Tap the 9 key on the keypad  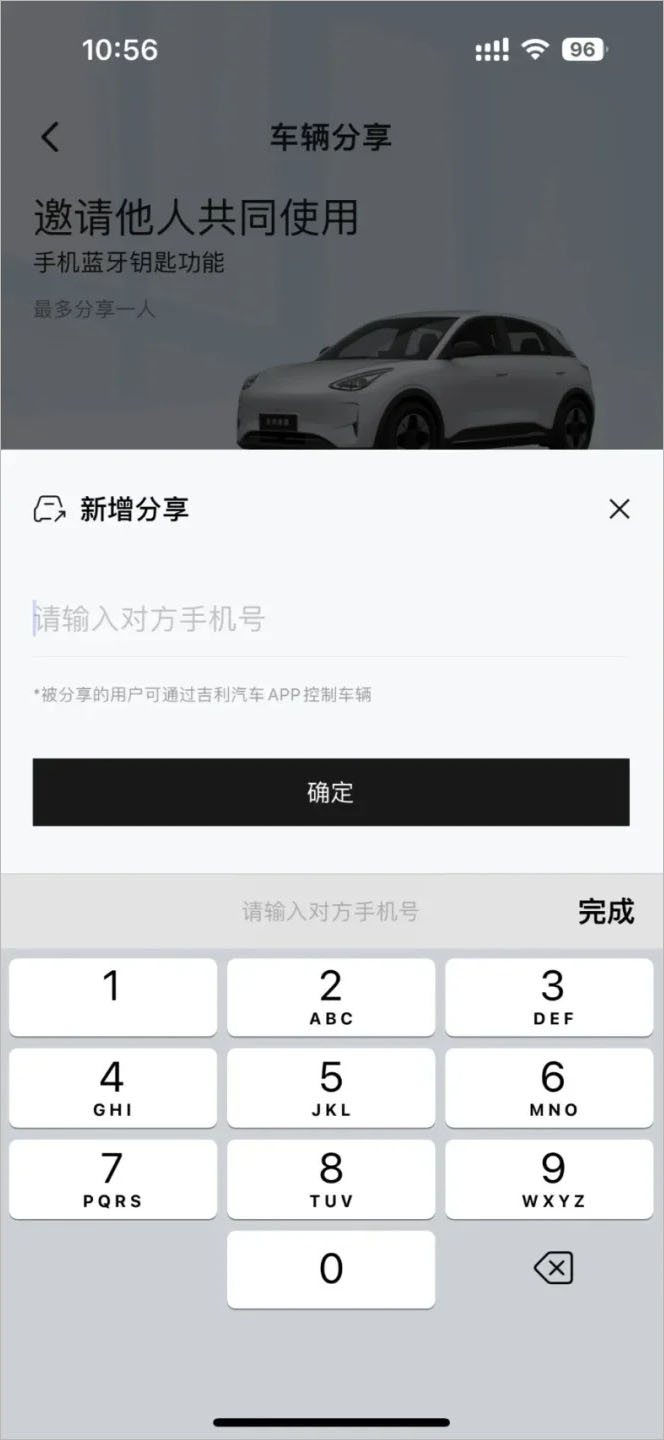pyautogui.click(x=550, y=1179)
